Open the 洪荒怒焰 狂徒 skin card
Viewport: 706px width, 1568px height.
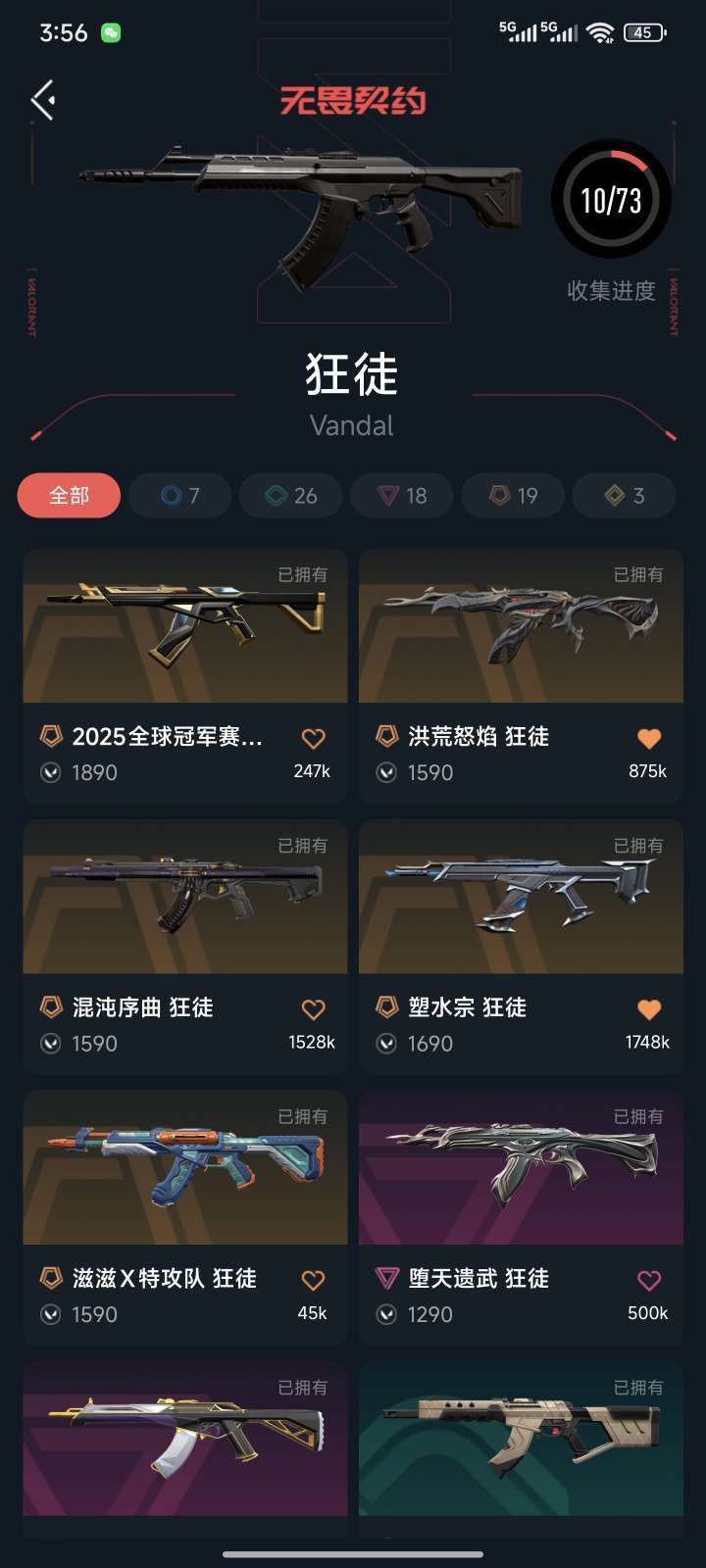521,627
